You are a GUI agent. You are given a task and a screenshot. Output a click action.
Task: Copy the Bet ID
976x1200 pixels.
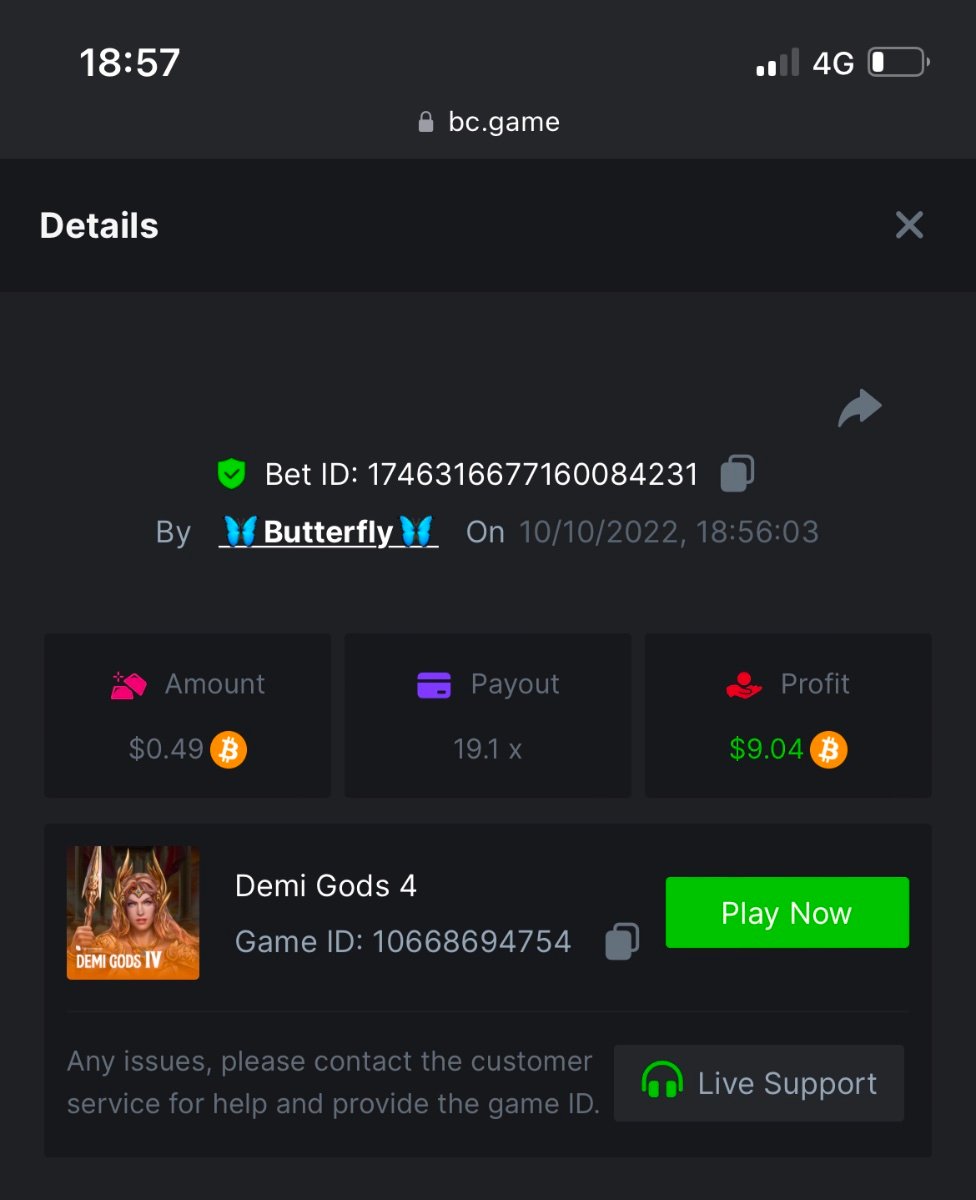[737, 473]
